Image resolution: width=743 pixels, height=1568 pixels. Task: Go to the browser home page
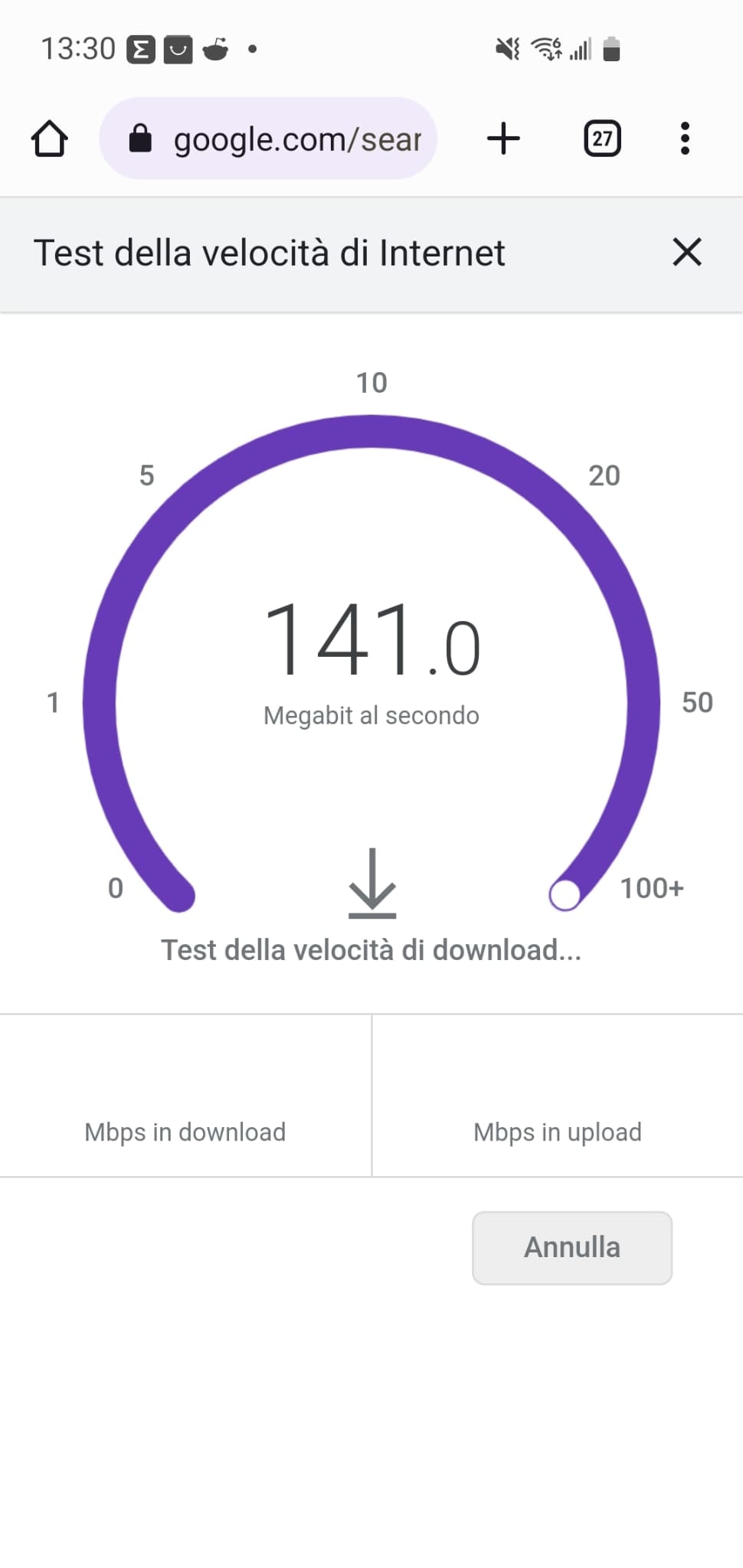[x=50, y=139]
